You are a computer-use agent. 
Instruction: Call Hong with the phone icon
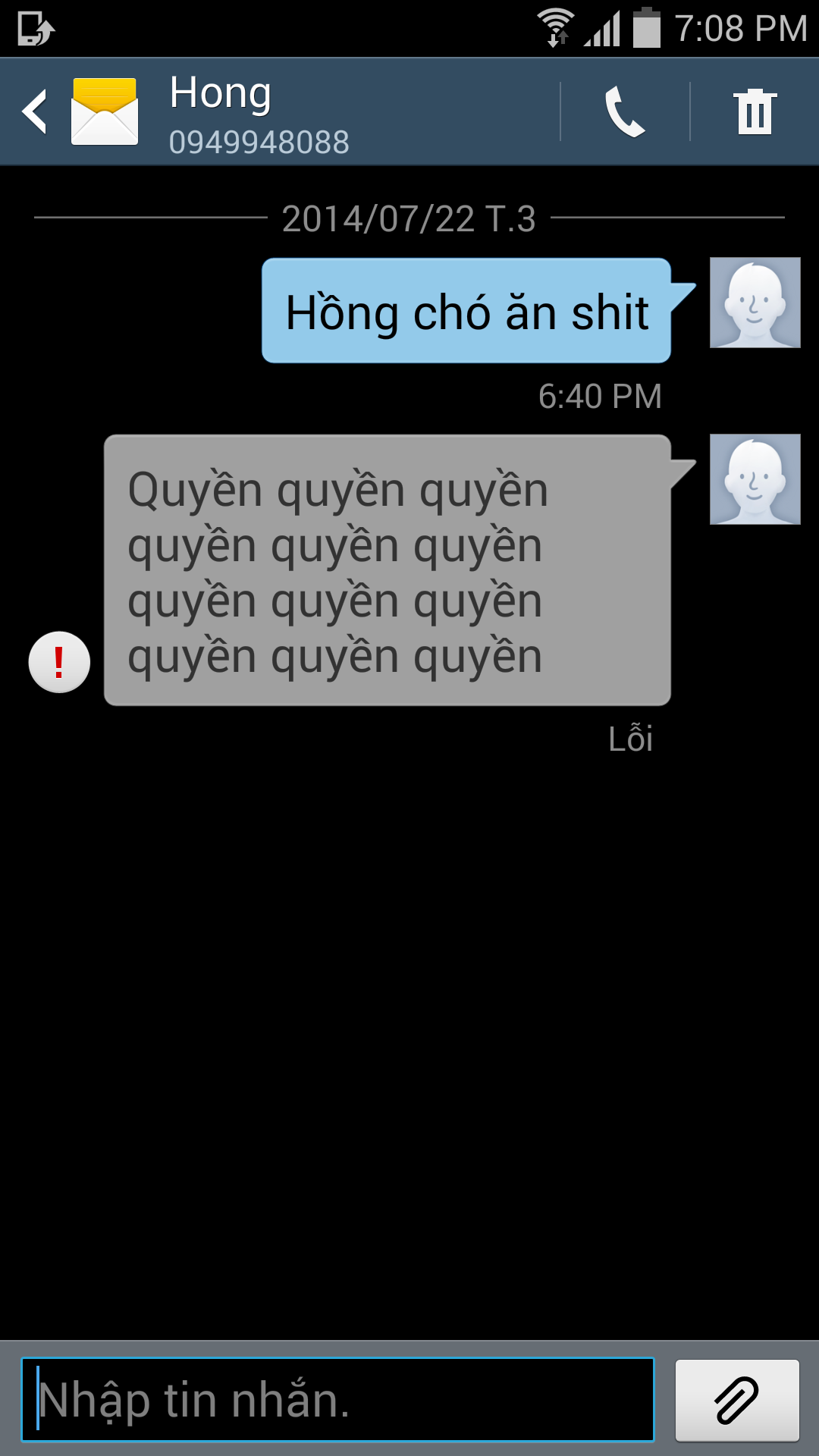(625, 111)
